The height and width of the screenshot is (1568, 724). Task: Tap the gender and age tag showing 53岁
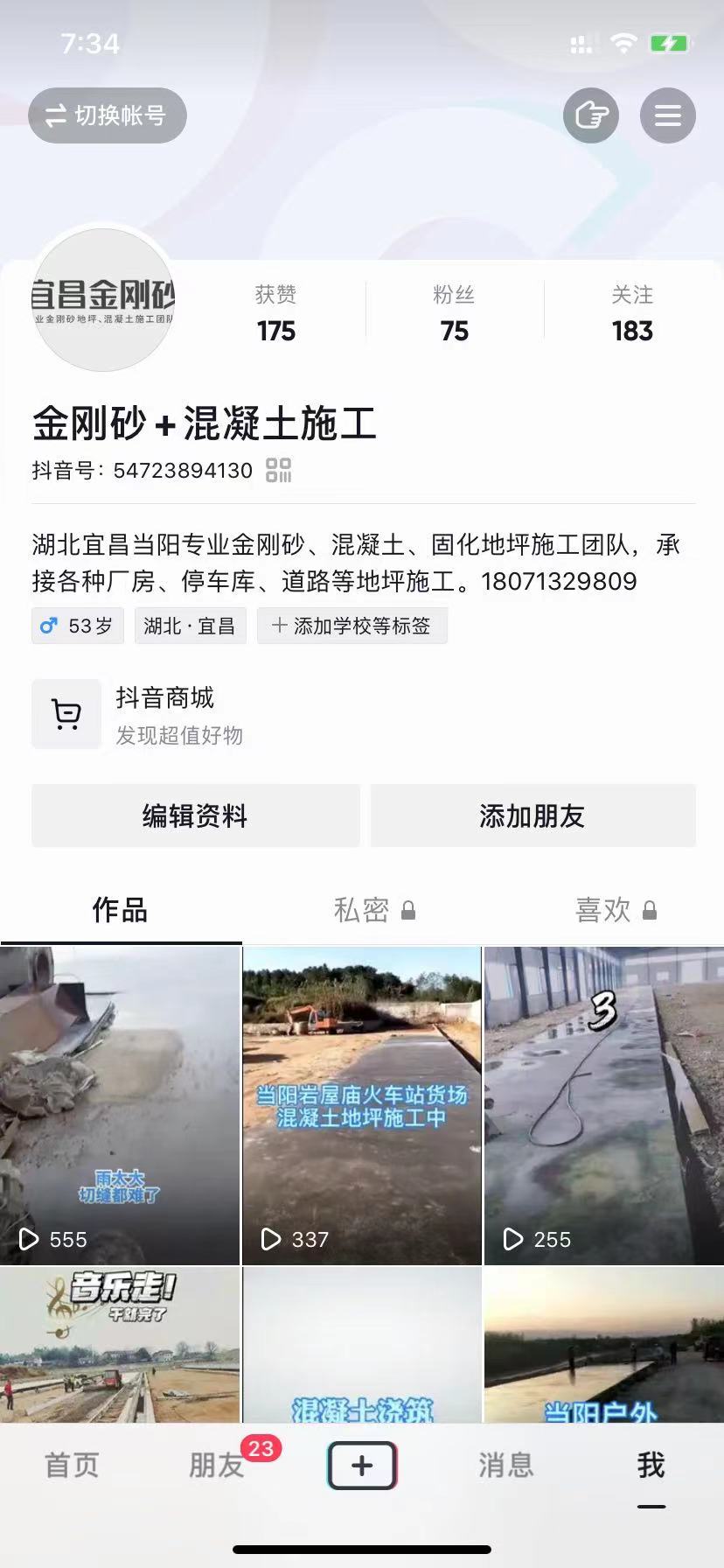[77, 626]
